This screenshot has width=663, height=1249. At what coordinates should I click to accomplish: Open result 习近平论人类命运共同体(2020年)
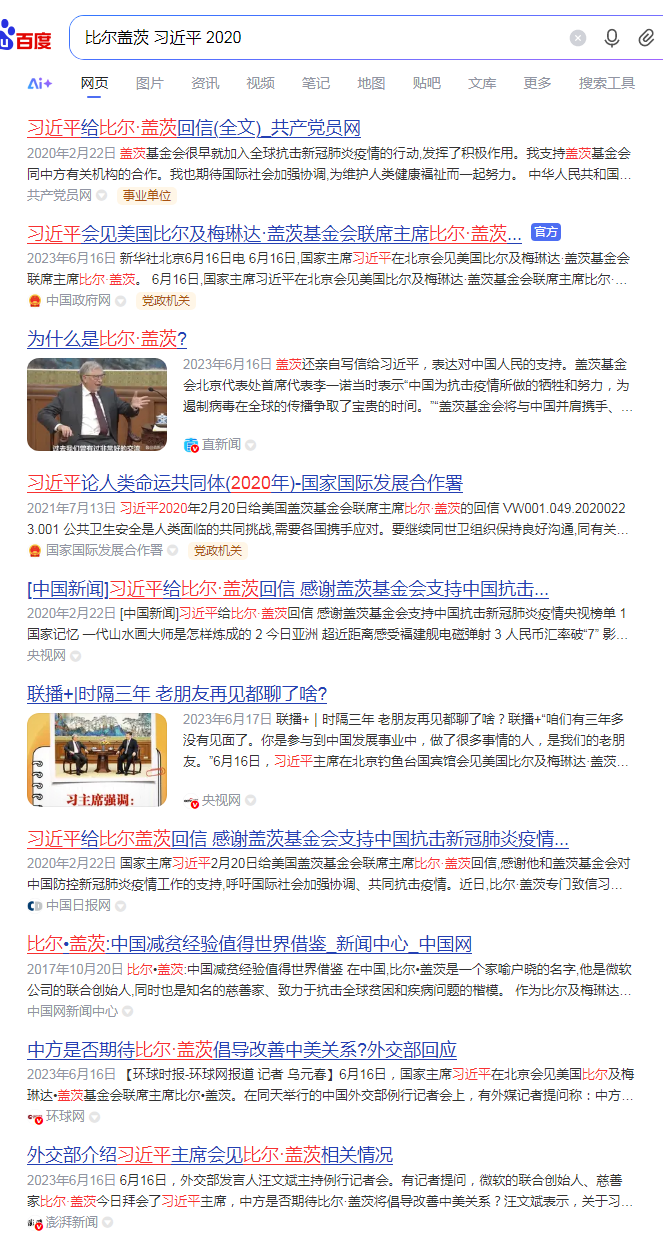[x=245, y=483]
